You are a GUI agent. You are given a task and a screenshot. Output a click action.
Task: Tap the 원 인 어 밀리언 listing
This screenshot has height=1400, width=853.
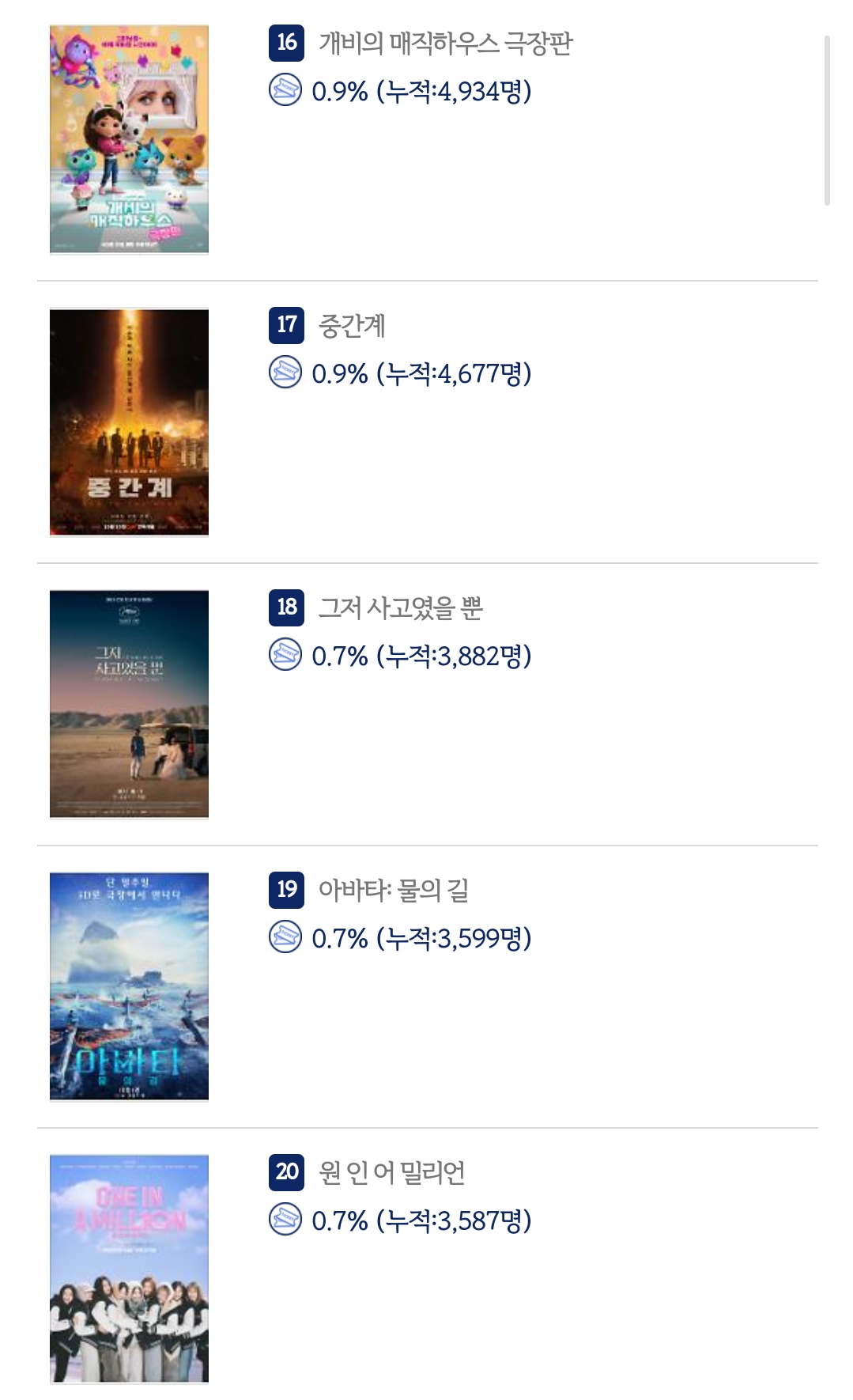click(391, 1173)
